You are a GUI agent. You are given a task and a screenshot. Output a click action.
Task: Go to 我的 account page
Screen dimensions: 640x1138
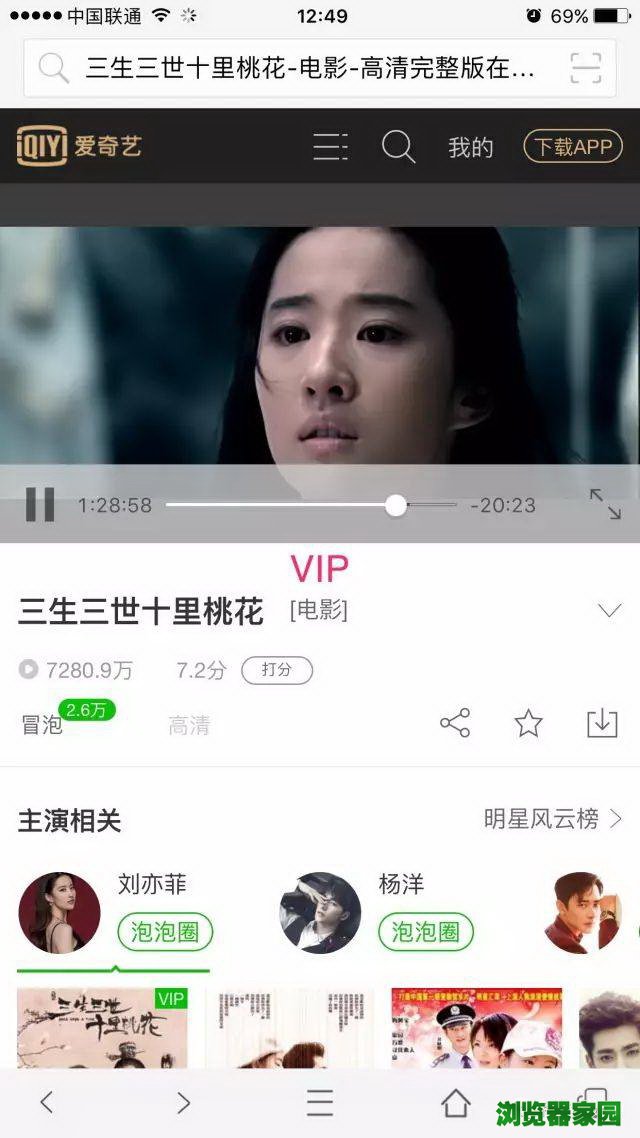470,148
